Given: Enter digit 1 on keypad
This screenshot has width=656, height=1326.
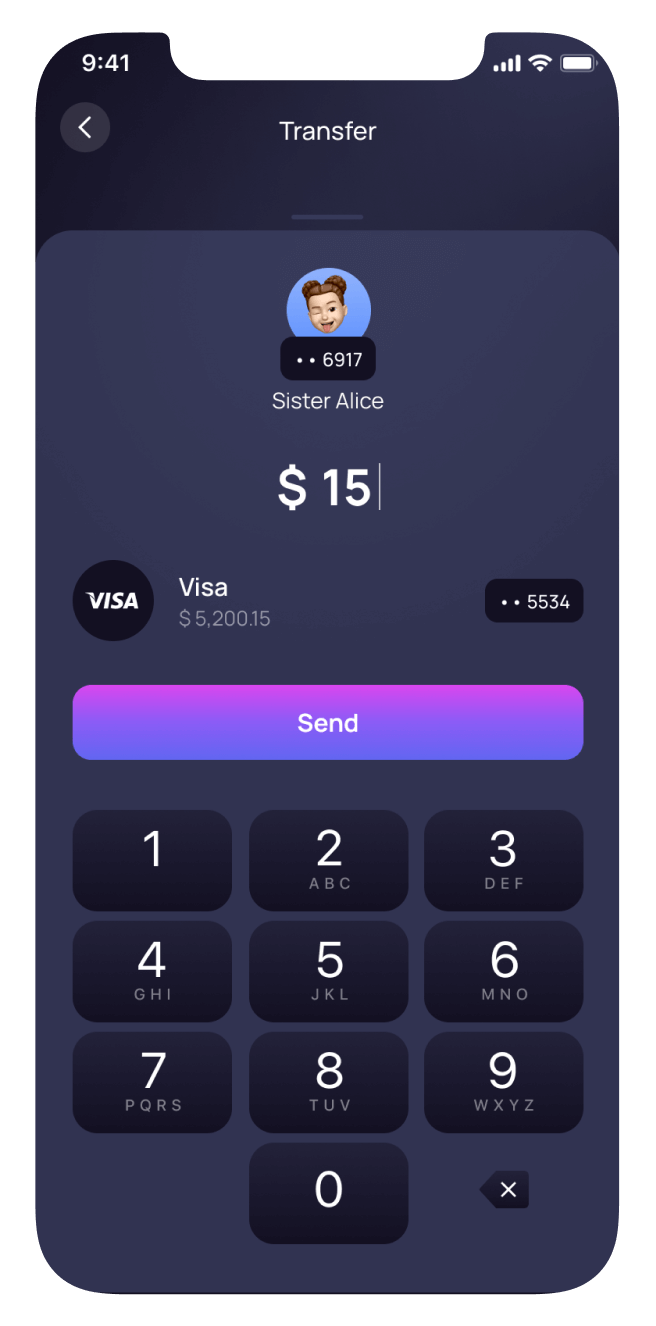Looking at the screenshot, I should point(152,860).
